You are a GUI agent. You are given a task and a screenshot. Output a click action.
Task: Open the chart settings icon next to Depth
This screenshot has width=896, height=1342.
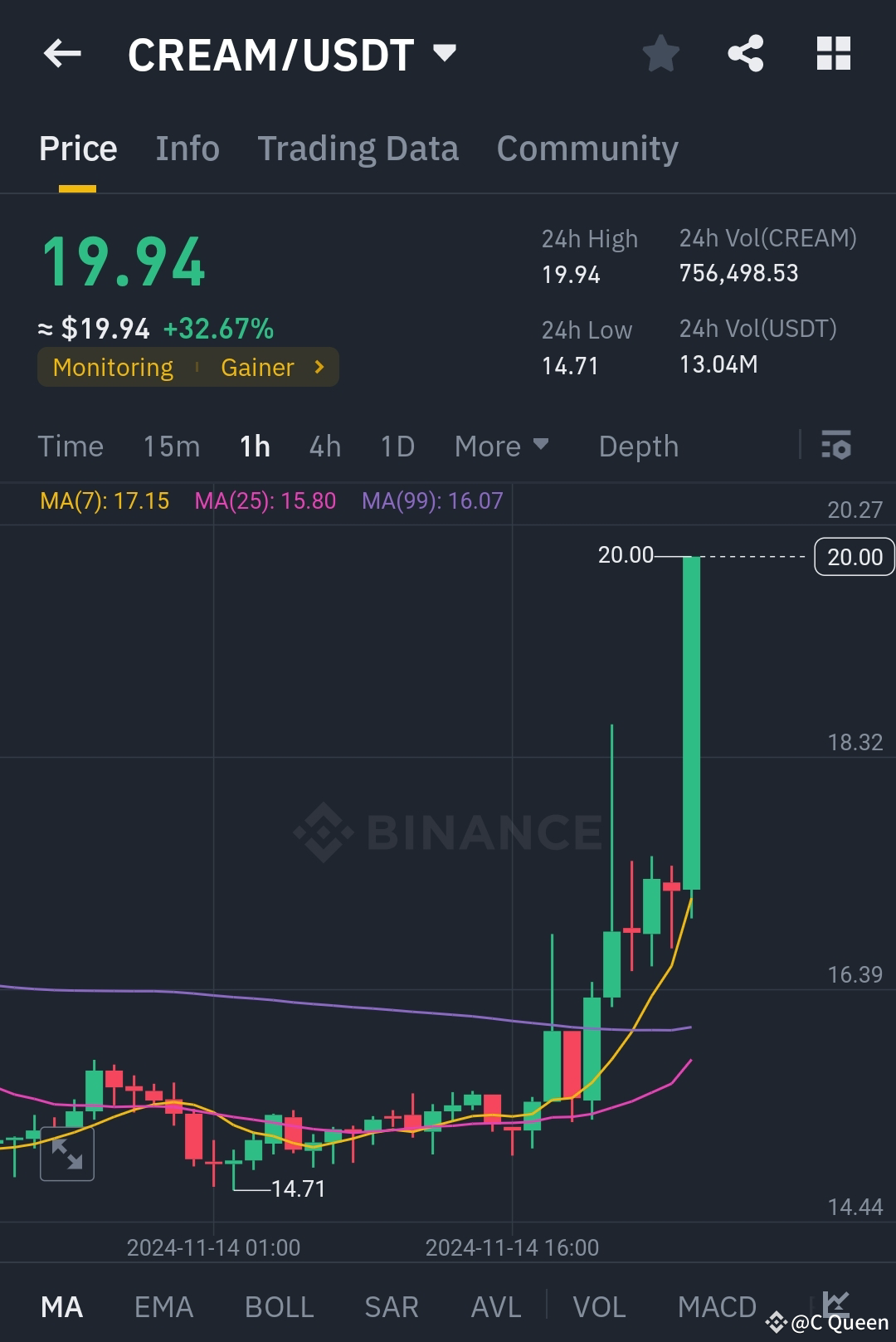point(835,446)
